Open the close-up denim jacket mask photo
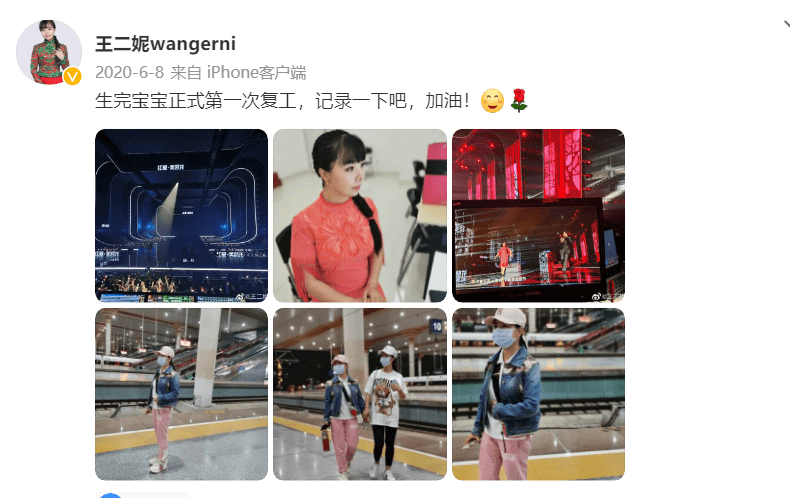 pos(538,393)
